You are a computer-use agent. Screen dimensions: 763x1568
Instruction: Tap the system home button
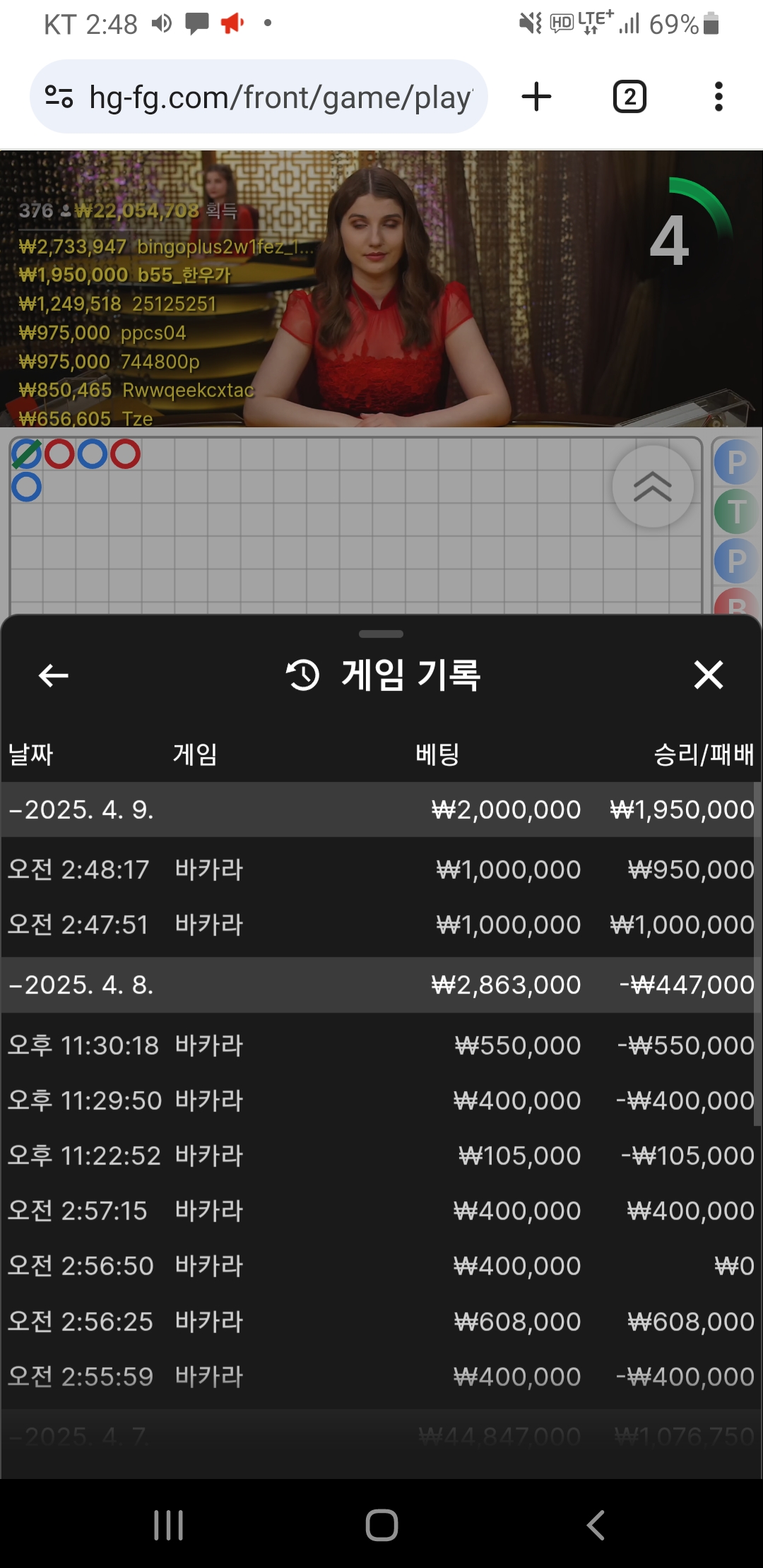381,1525
